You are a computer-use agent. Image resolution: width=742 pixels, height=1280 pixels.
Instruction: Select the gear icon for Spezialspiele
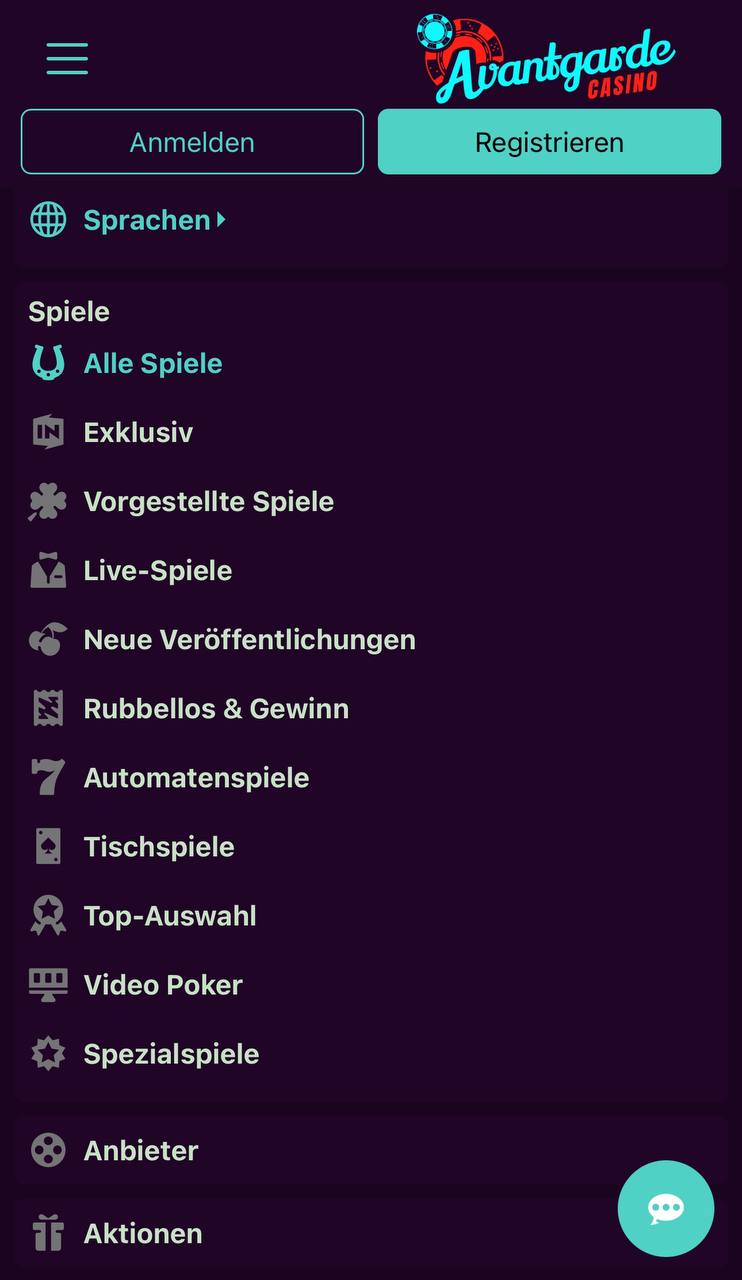pos(47,1053)
